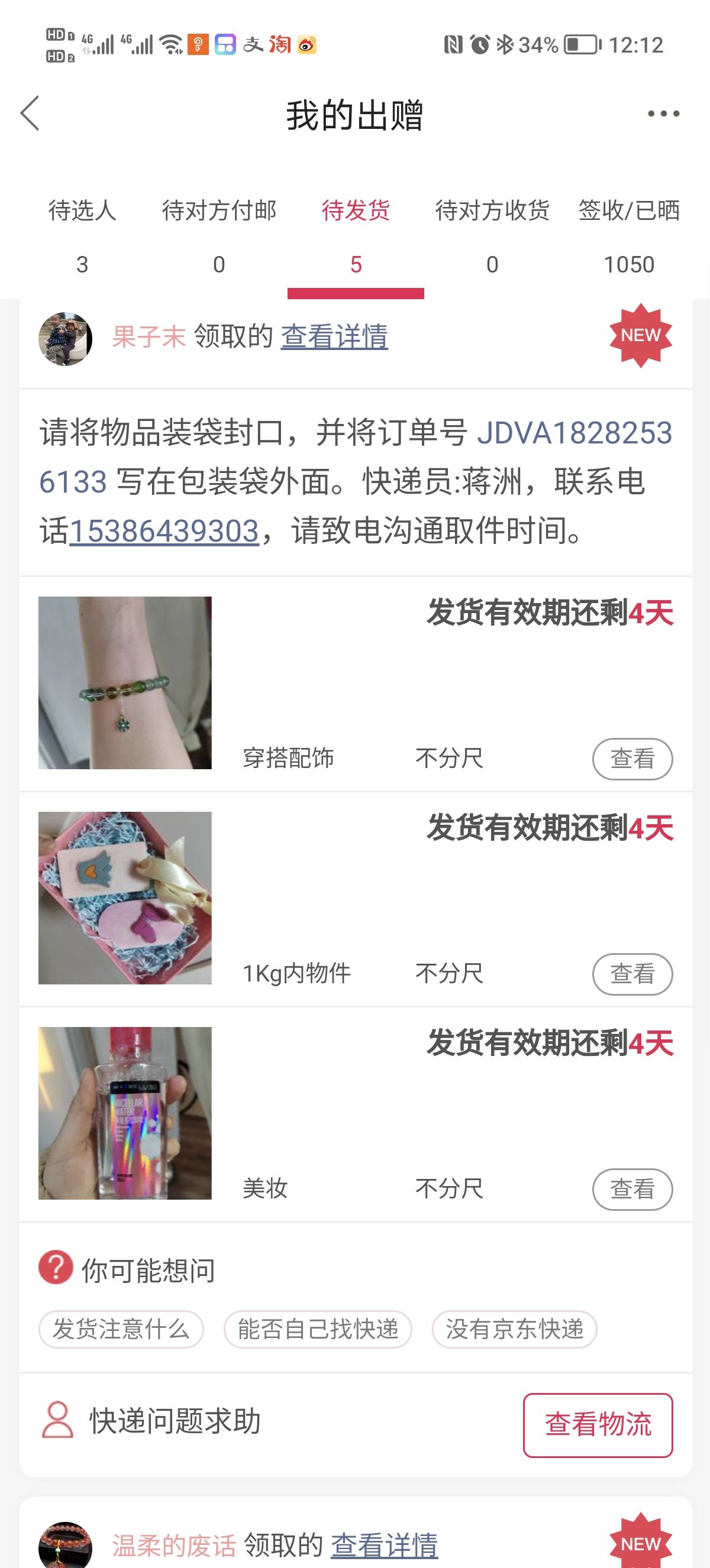Open 查看详情 link for 果子末
This screenshot has width=710, height=1568.
(334, 336)
